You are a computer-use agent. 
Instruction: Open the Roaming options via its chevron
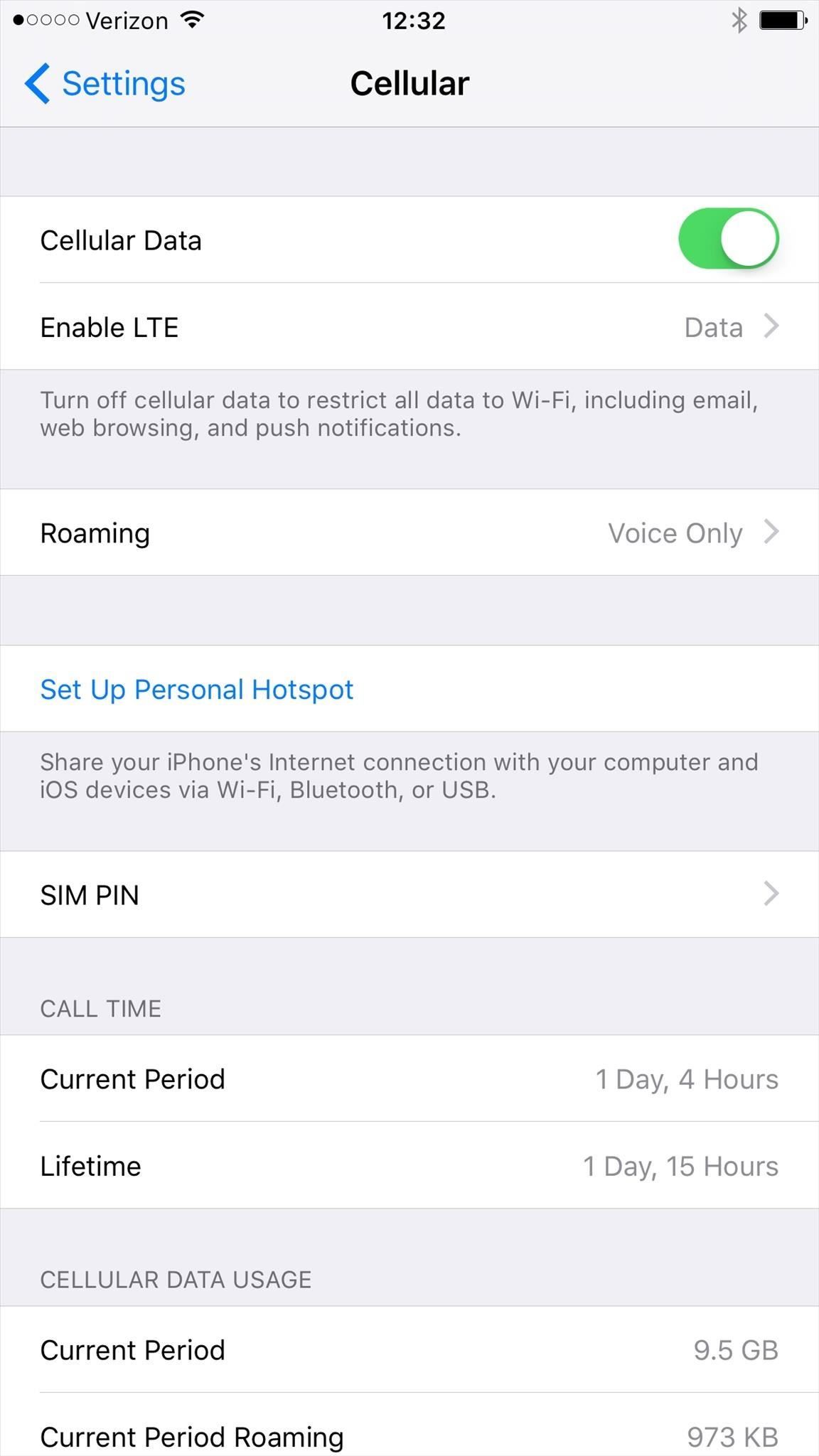pyautogui.click(x=772, y=532)
